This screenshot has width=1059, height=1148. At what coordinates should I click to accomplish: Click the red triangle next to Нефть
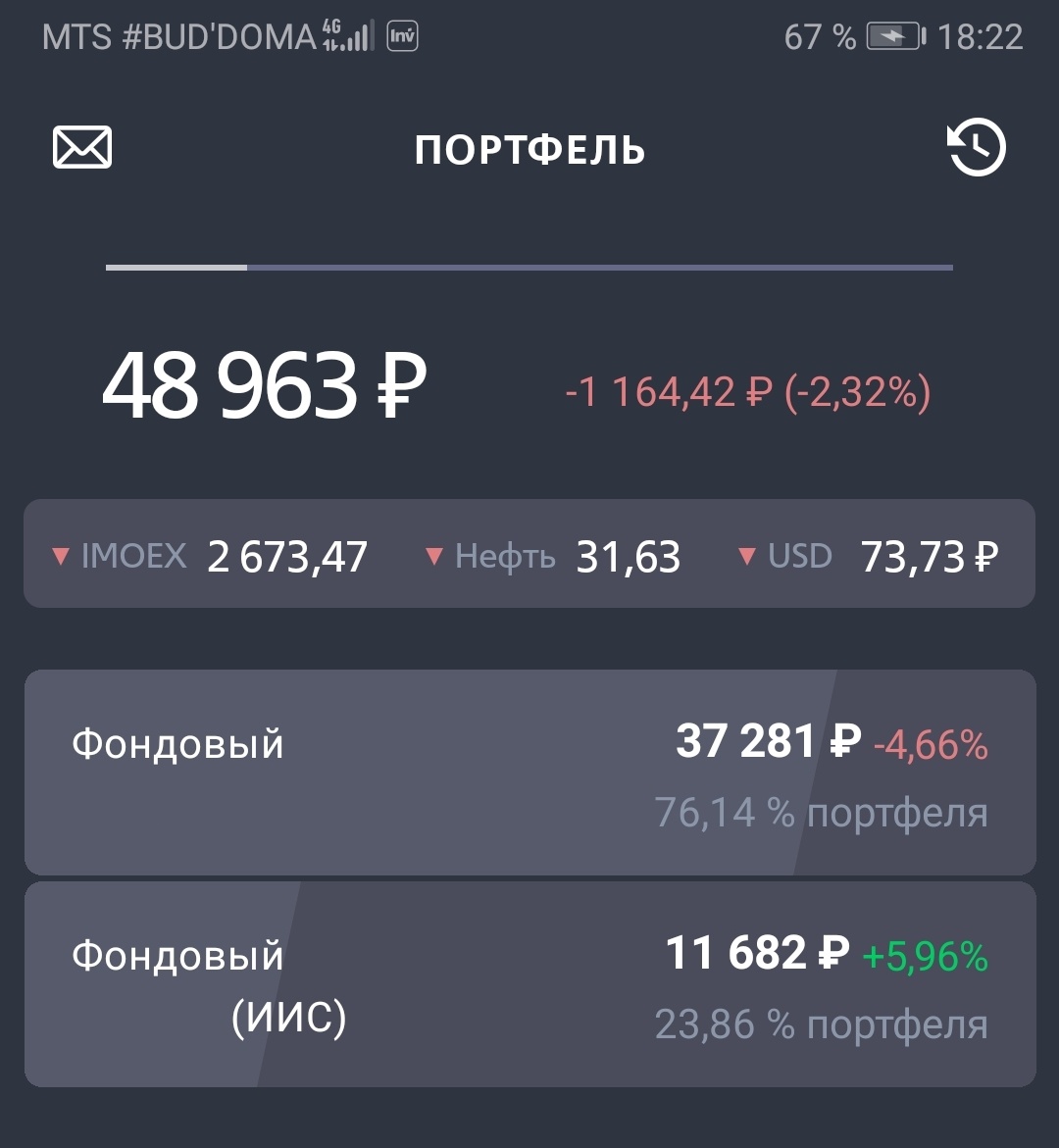tap(434, 556)
